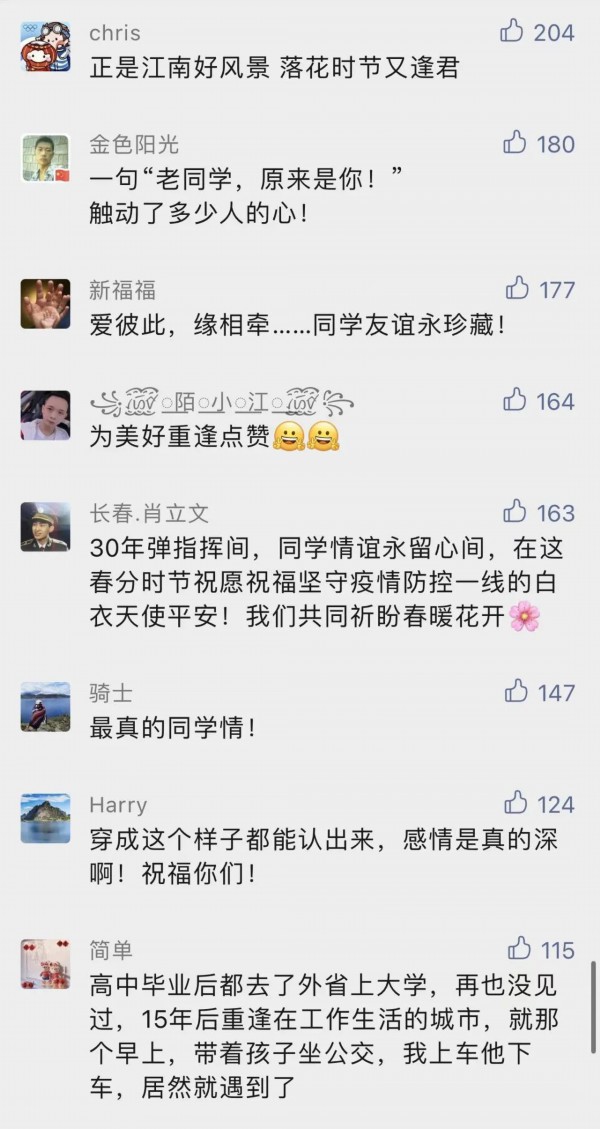Like the comment by chris
600x1129 pixels.
(512, 31)
